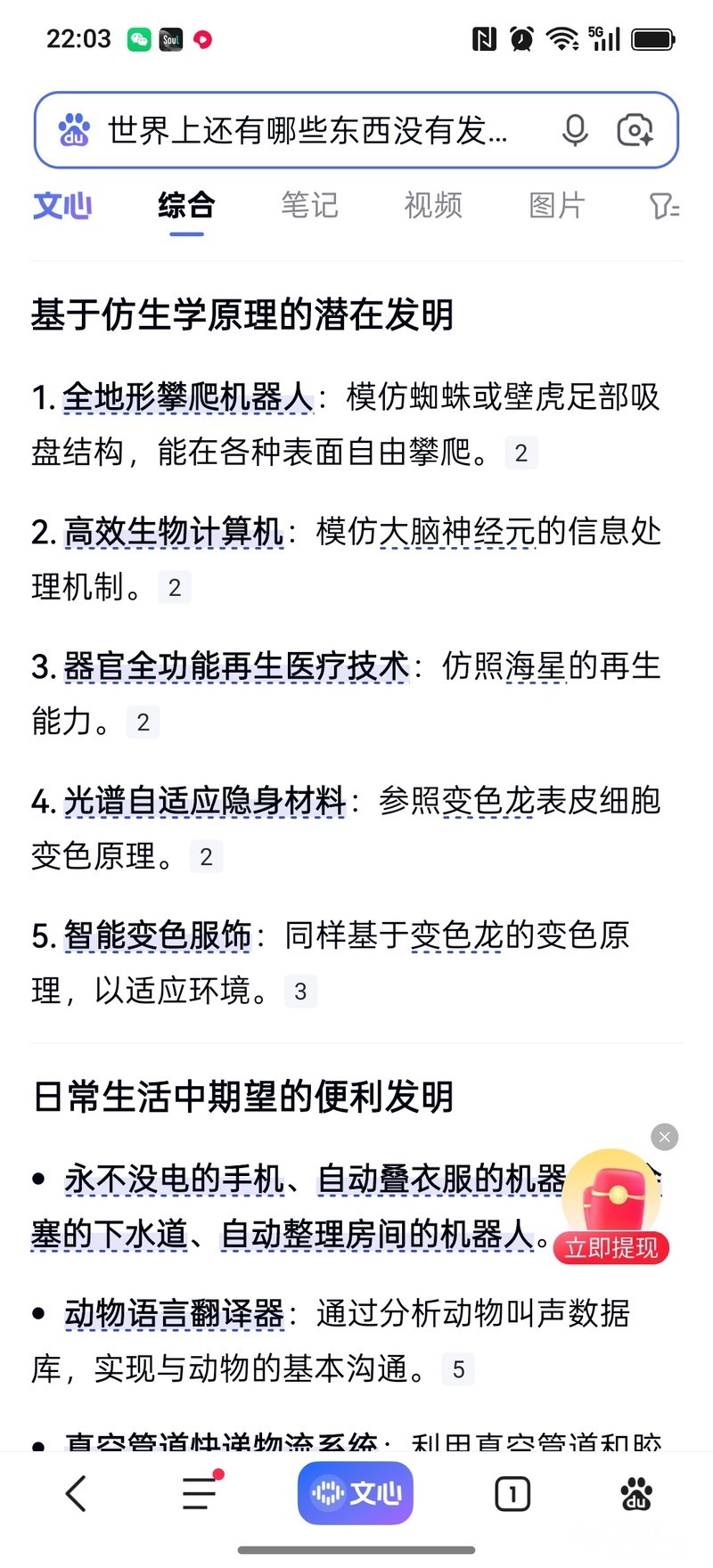This screenshot has width=713, height=1568.
Task: Open the bottom menu with red dot
Action: pyautogui.click(x=201, y=1493)
